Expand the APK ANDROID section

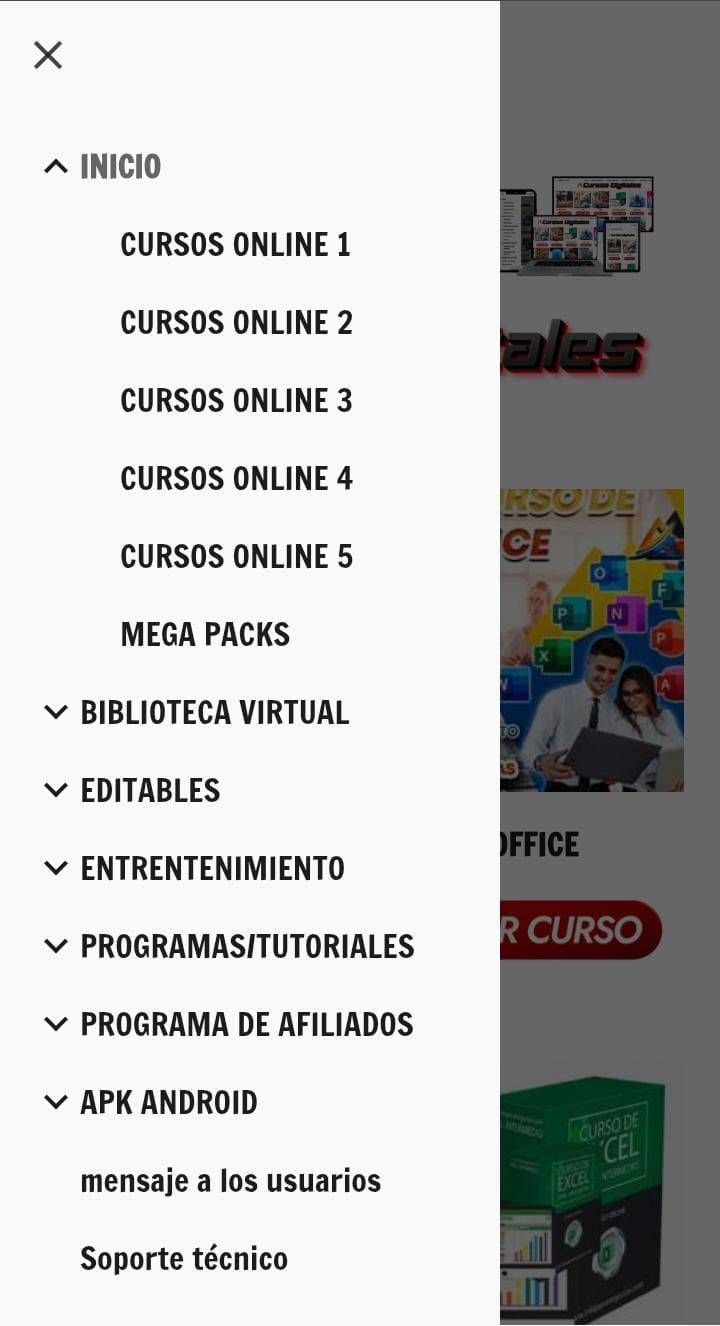pos(56,1102)
